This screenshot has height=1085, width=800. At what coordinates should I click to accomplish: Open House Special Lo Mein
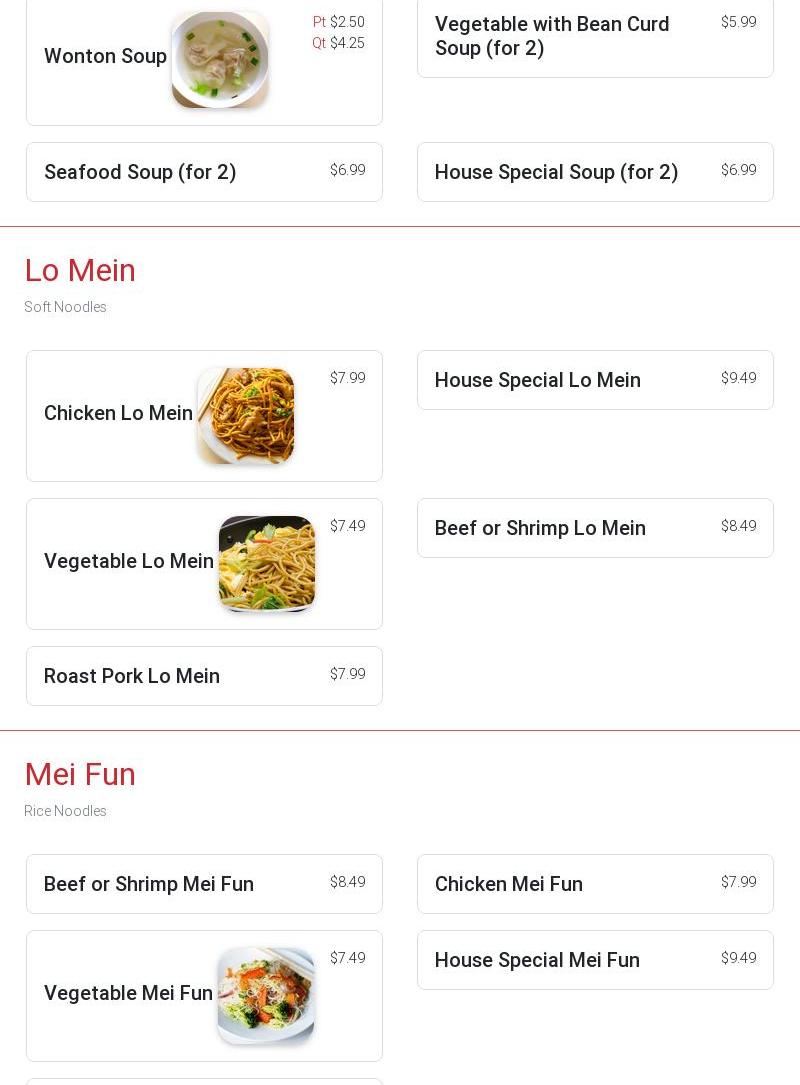click(x=538, y=380)
